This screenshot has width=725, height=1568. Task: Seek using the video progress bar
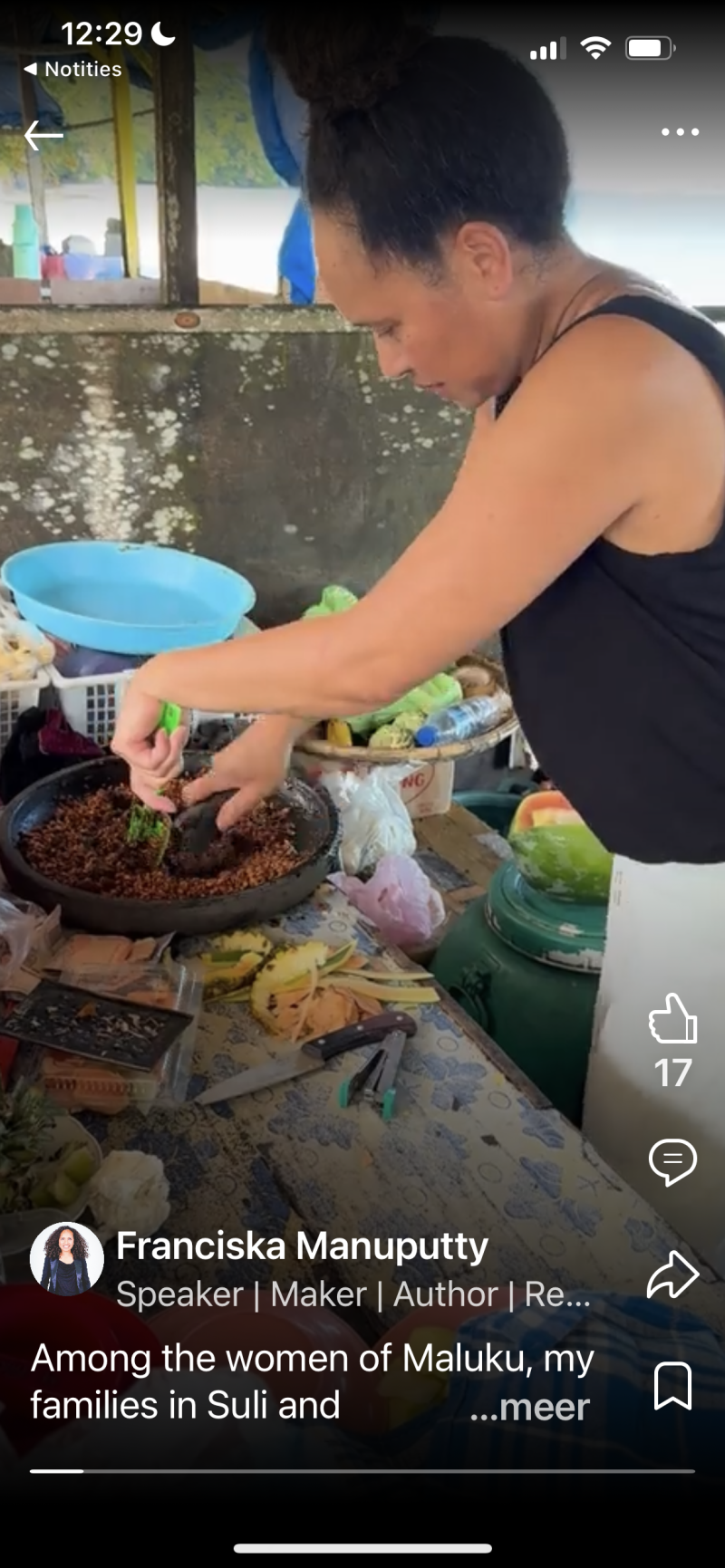[362, 1471]
